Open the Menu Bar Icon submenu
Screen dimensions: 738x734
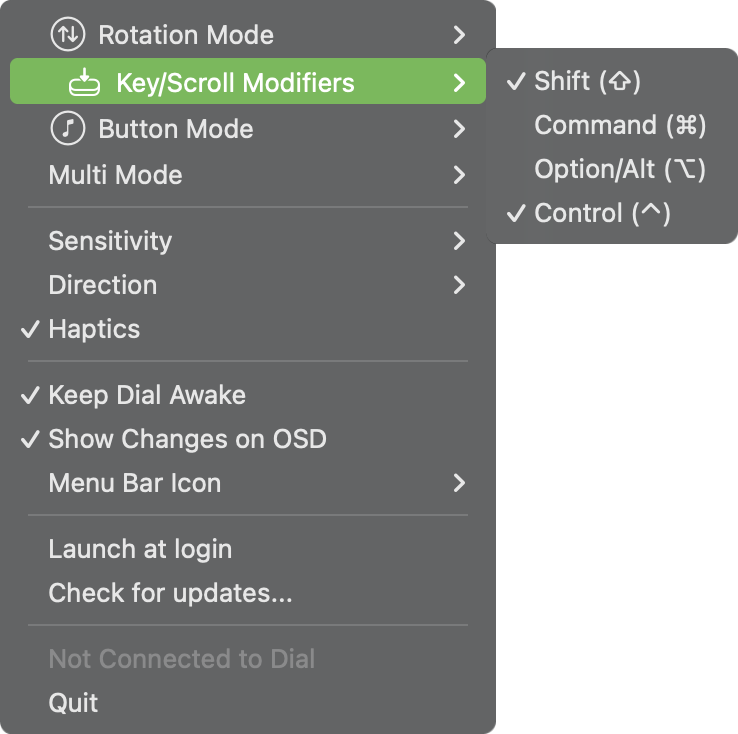(135, 483)
